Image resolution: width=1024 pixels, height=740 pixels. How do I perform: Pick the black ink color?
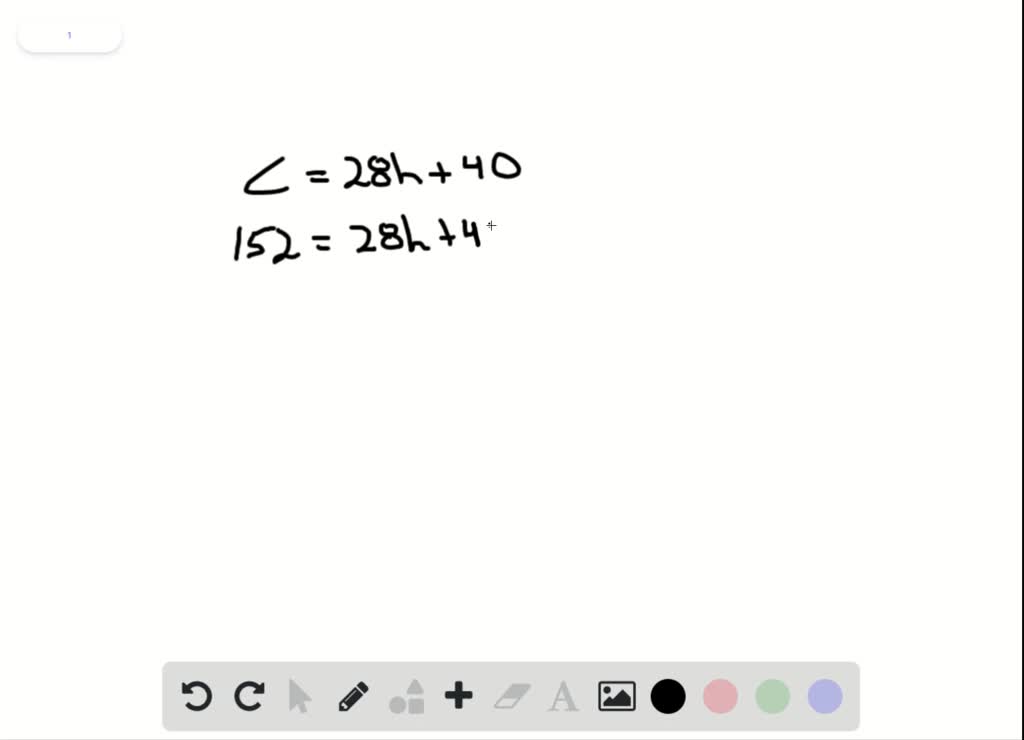668,696
